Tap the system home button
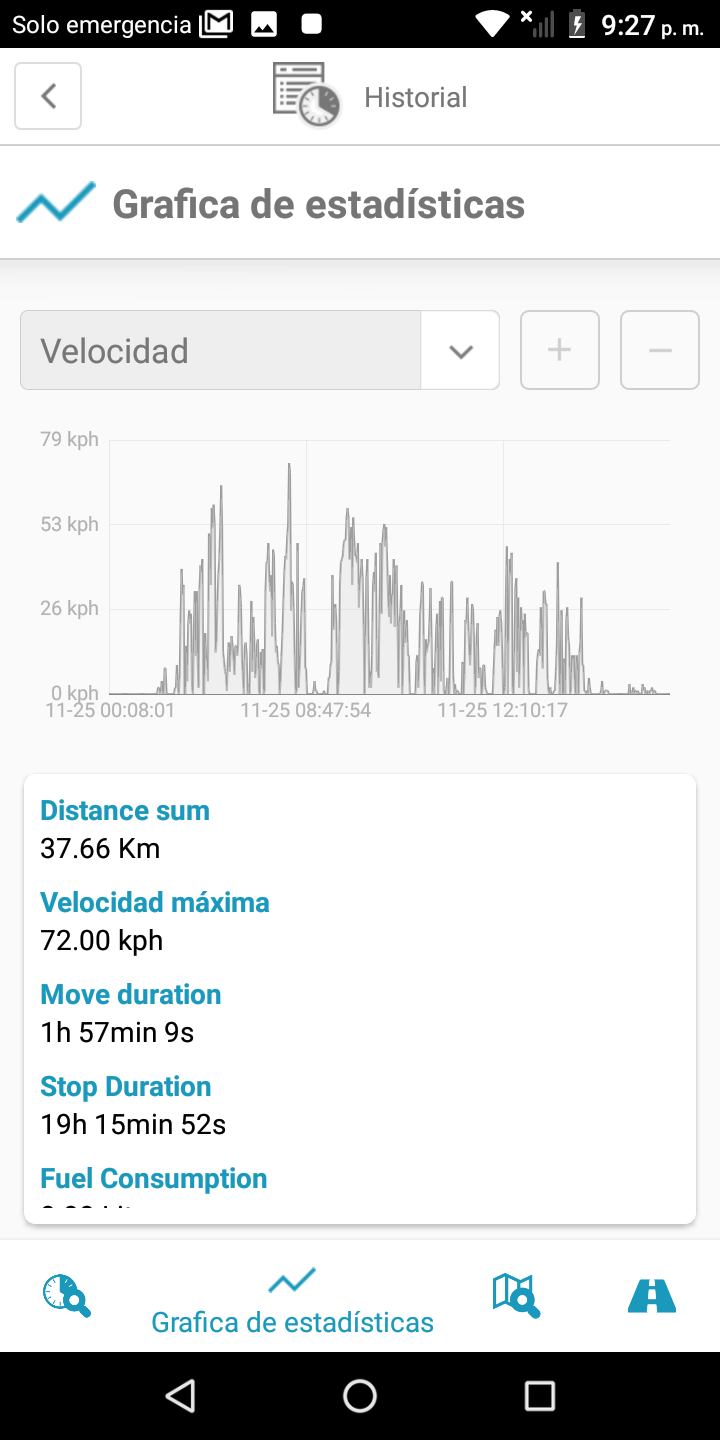Image resolution: width=720 pixels, height=1440 pixels. click(360, 1396)
